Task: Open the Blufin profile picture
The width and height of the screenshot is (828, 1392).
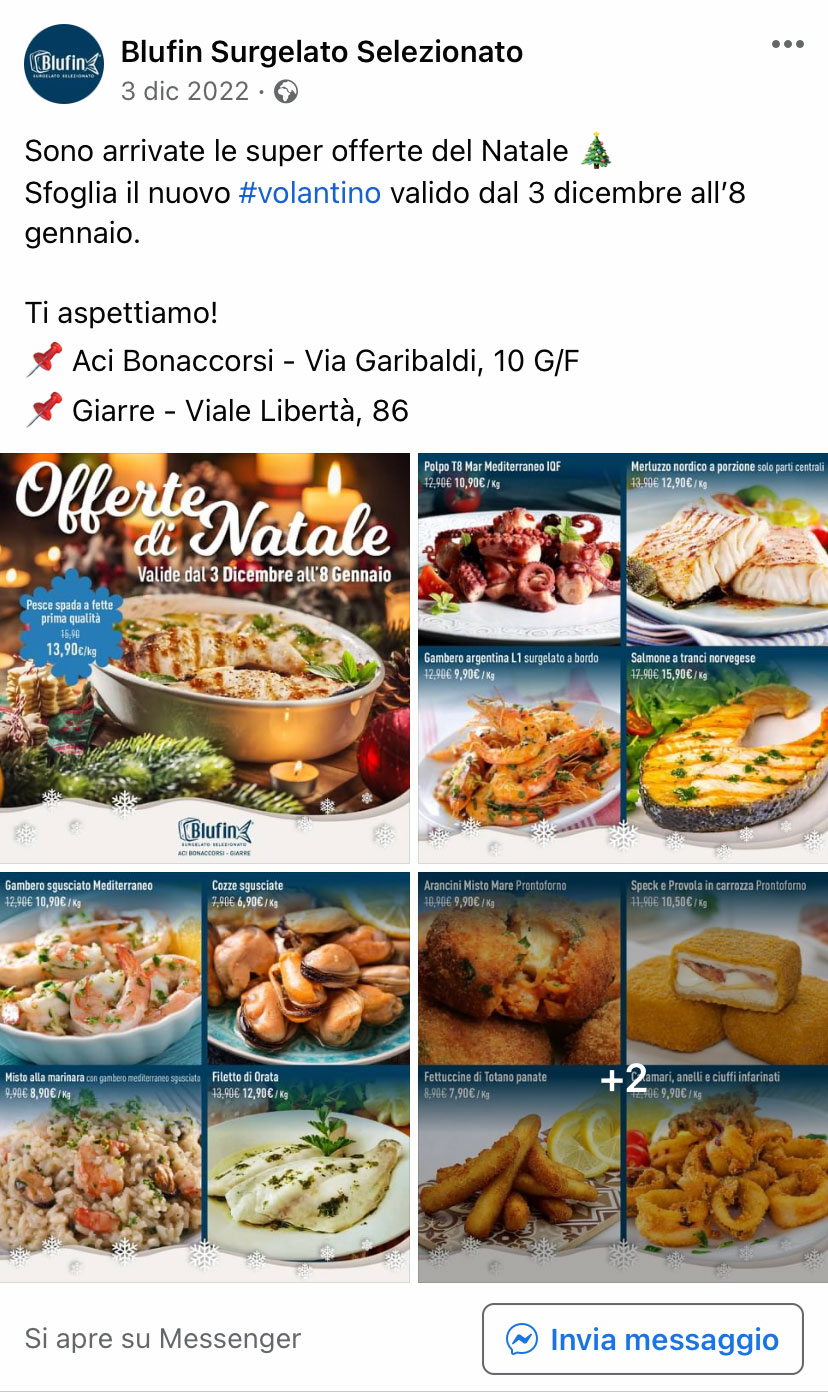Action: pos(64,64)
